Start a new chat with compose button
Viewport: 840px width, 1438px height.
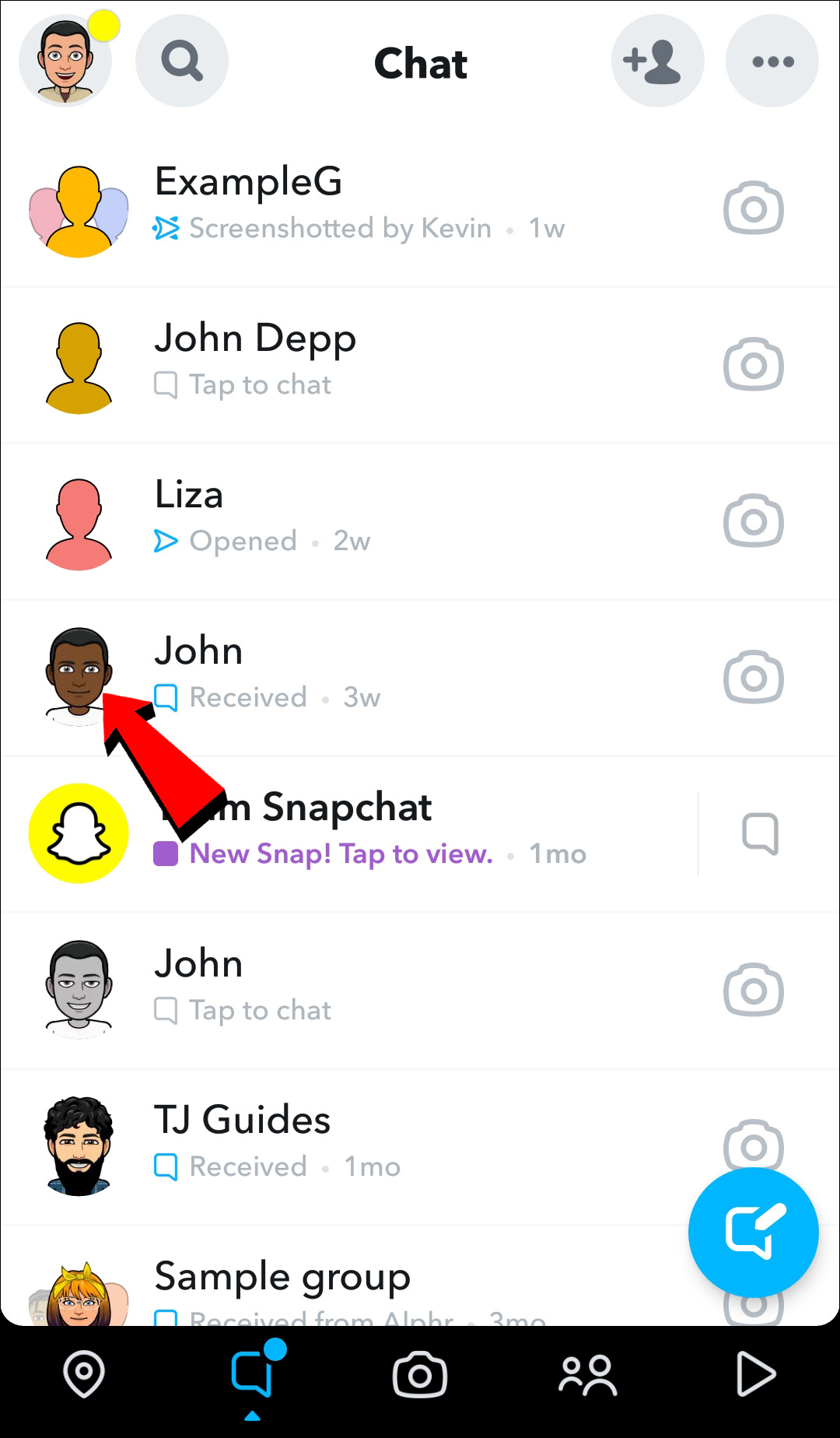753,1232
